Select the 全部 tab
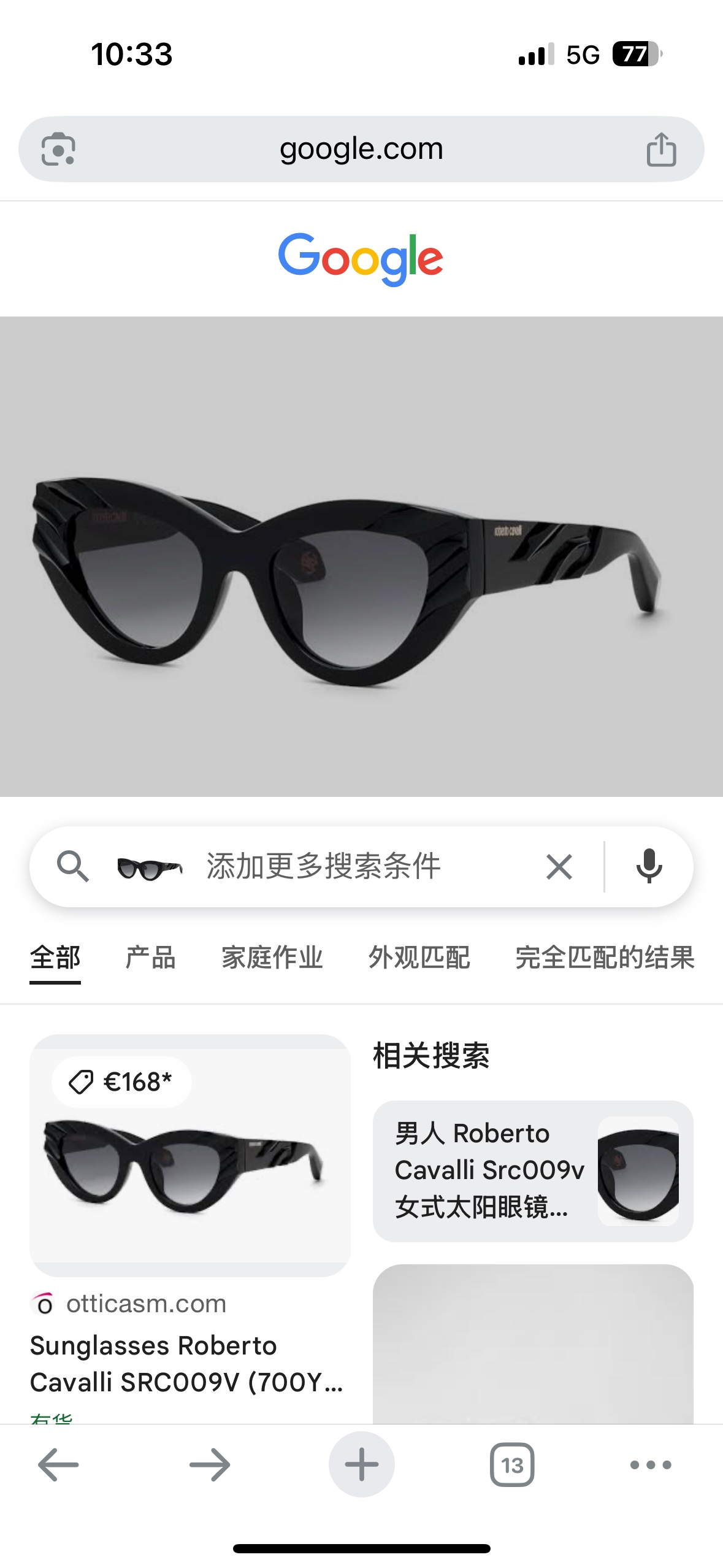The width and height of the screenshot is (723, 1568). pyautogui.click(x=55, y=958)
